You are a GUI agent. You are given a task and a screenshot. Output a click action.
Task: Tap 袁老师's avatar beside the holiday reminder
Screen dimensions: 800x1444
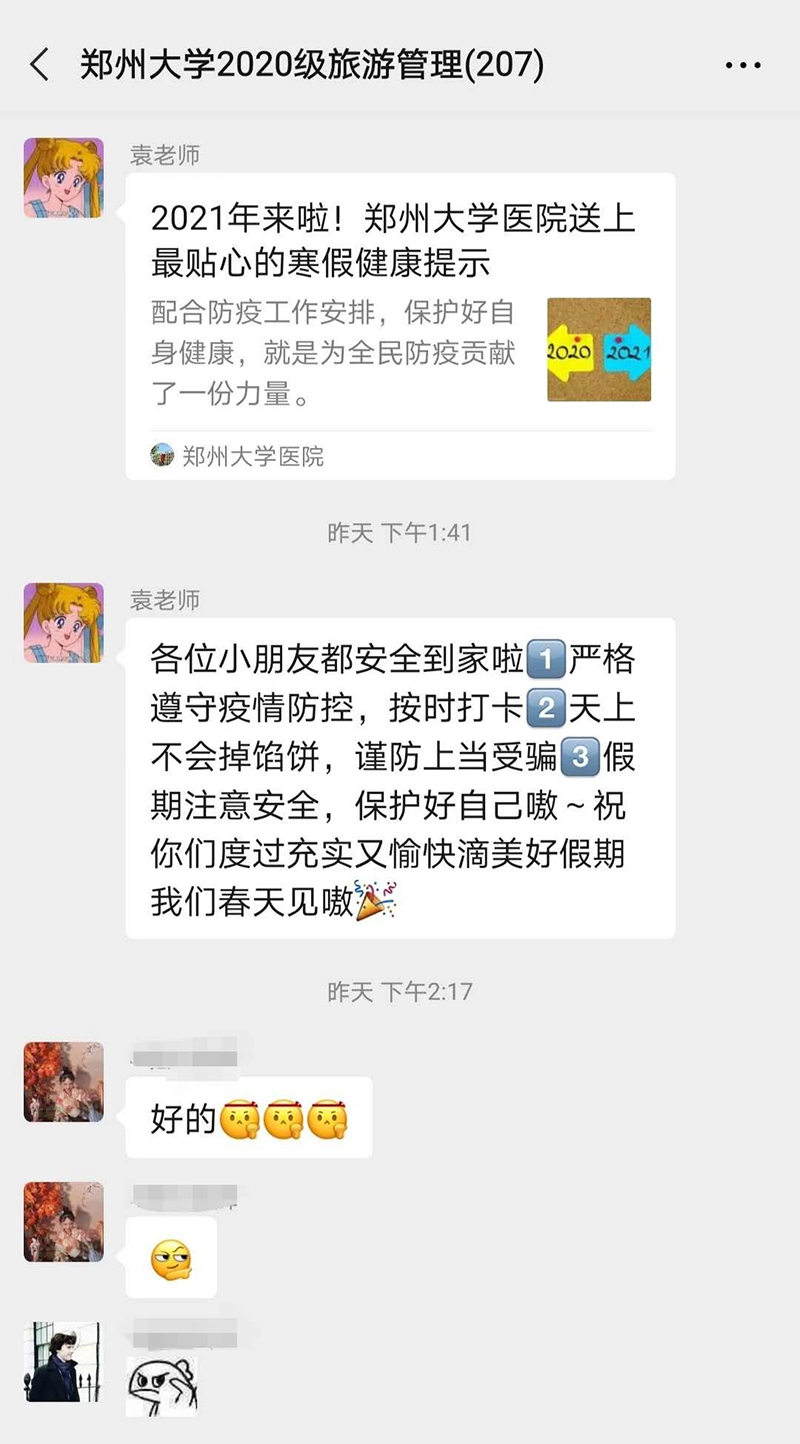(64, 623)
